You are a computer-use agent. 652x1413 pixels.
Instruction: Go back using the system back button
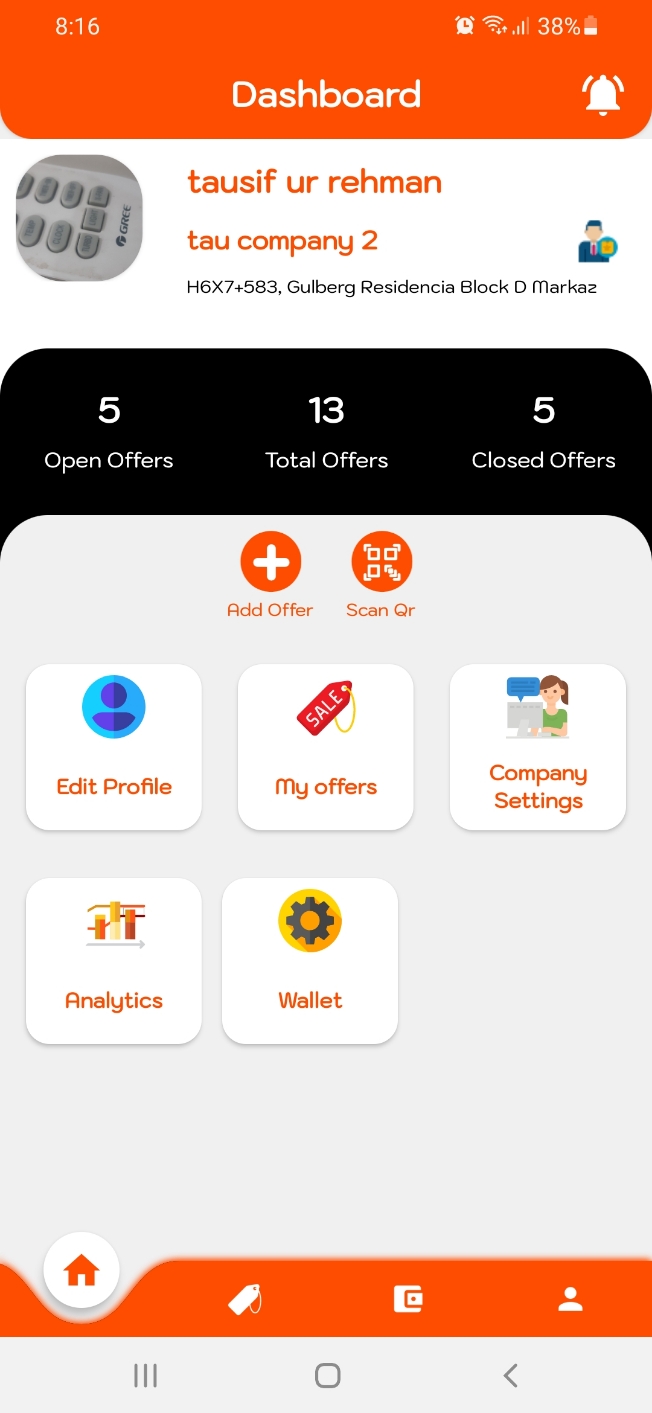(510, 1376)
